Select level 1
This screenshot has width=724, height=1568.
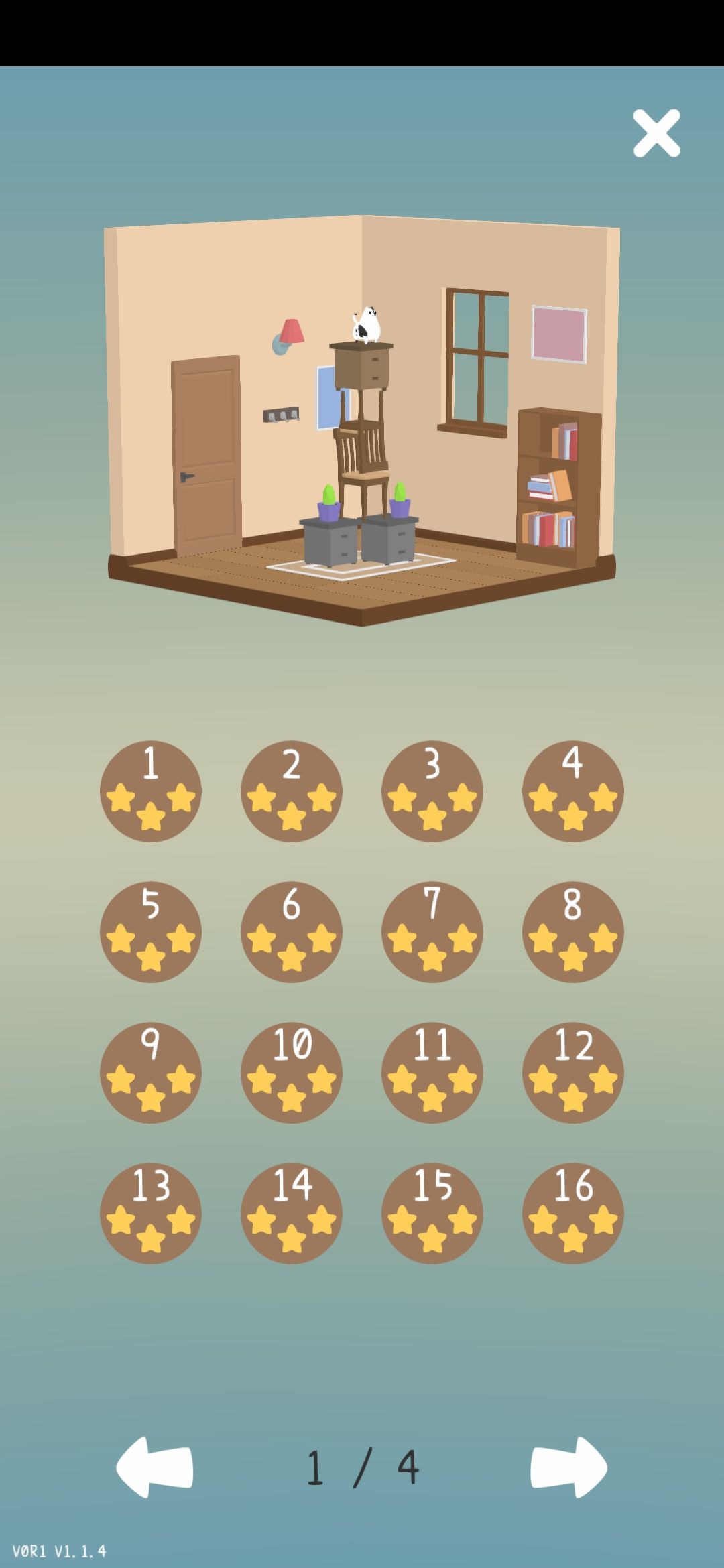[x=151, y=791]
